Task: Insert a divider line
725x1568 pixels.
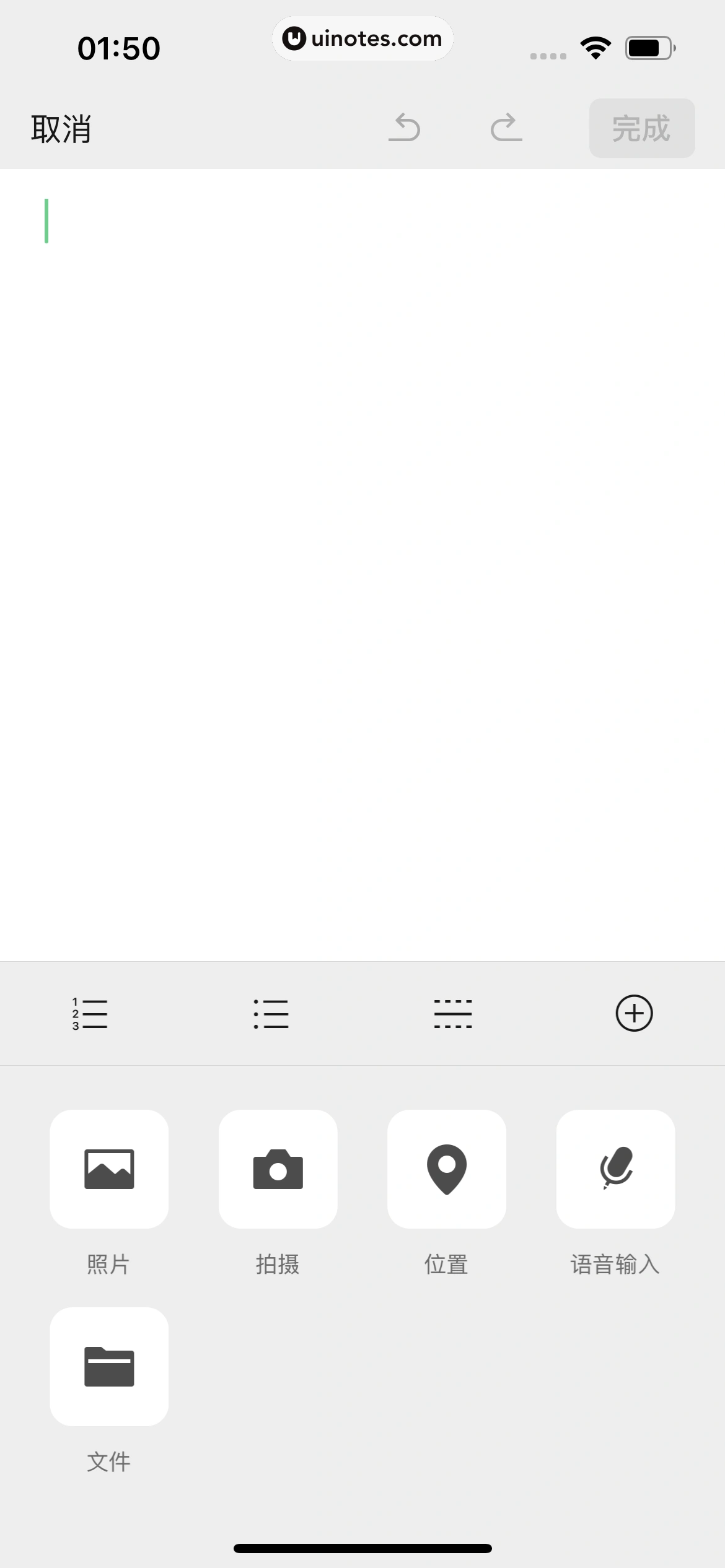Action: coord(453,1014)
